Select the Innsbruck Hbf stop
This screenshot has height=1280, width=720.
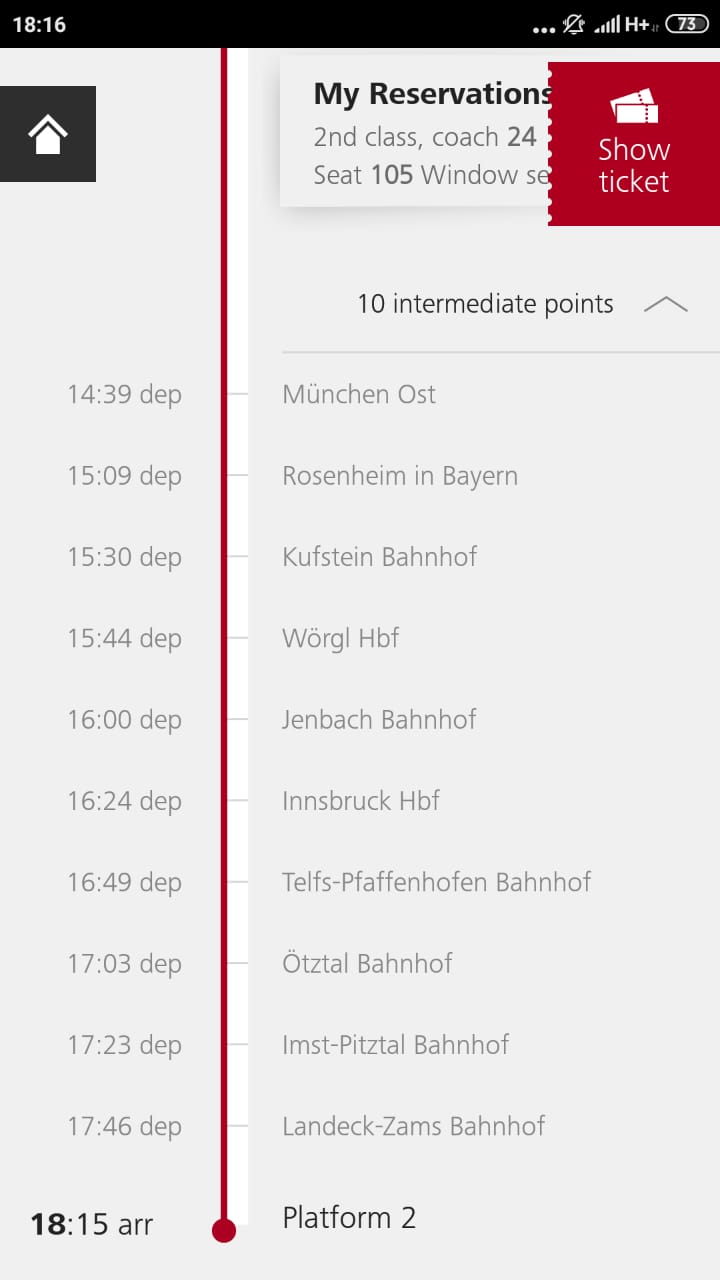[361, 801]
